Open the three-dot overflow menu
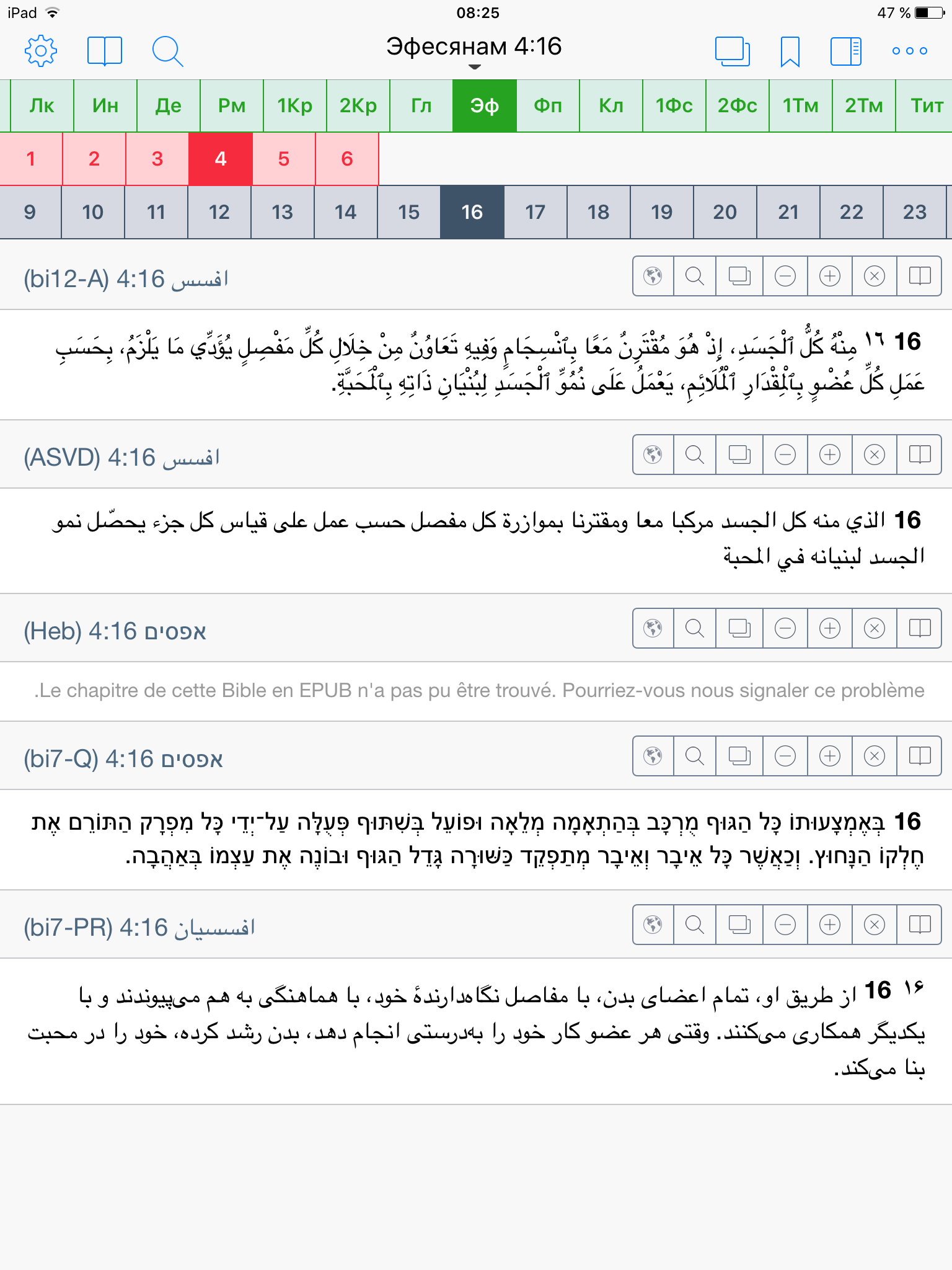 point(909,51)
